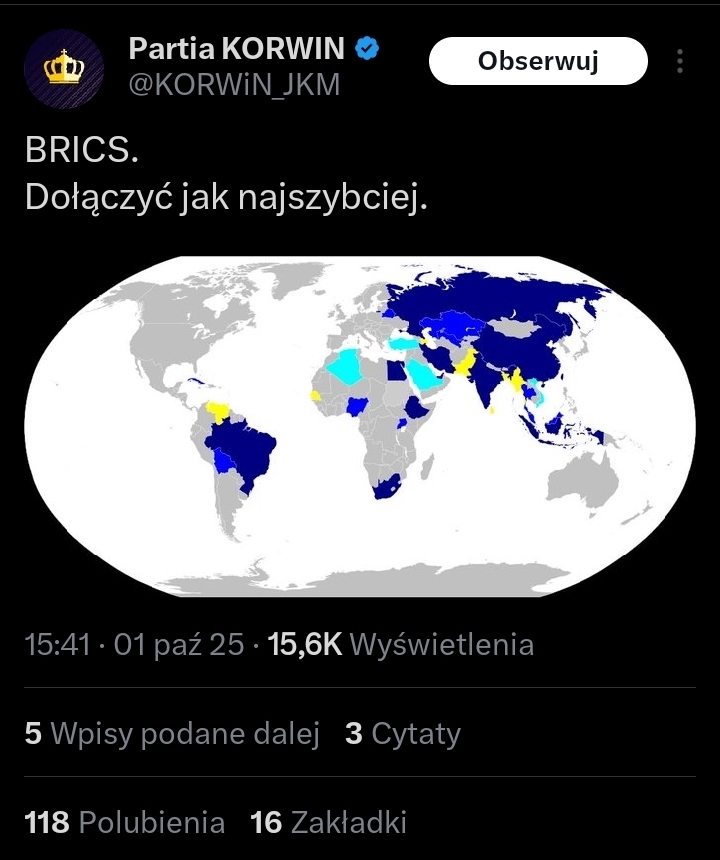The height and width of the screenshot is (860, 720).
Task: See who gave the 118 Polubienia
Action: coord(125,823)
